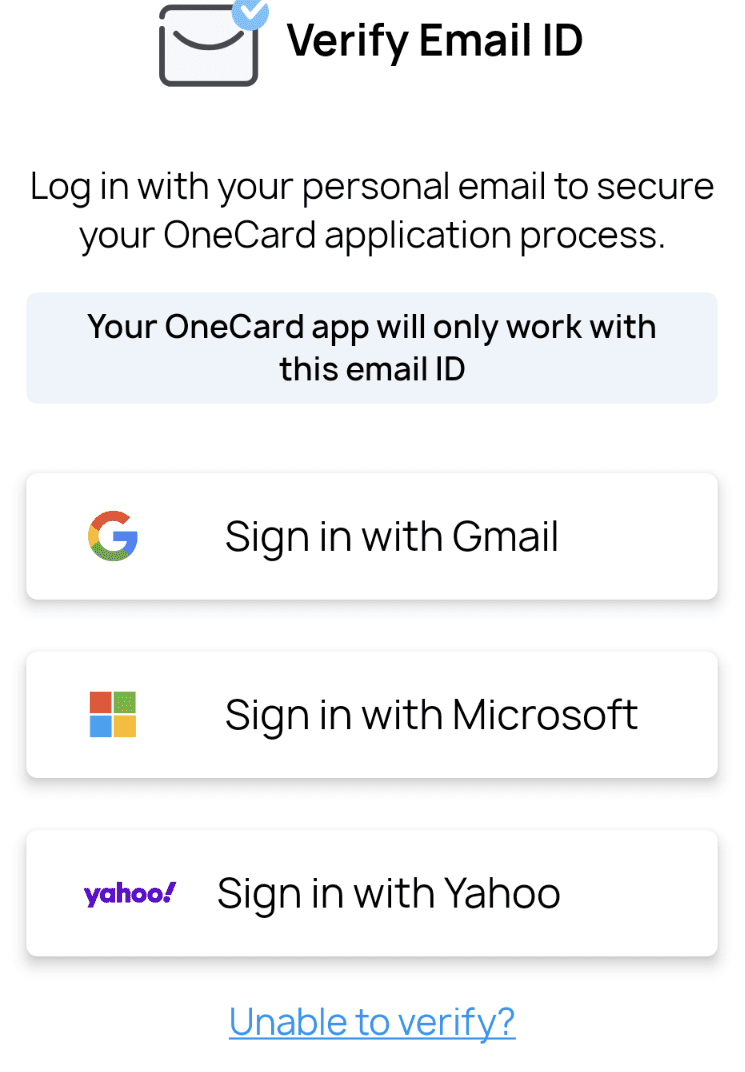The height and width of the screenshot is (1072, 745).
Task: Click the OneCard email warning banner
Action: point(372,347)
